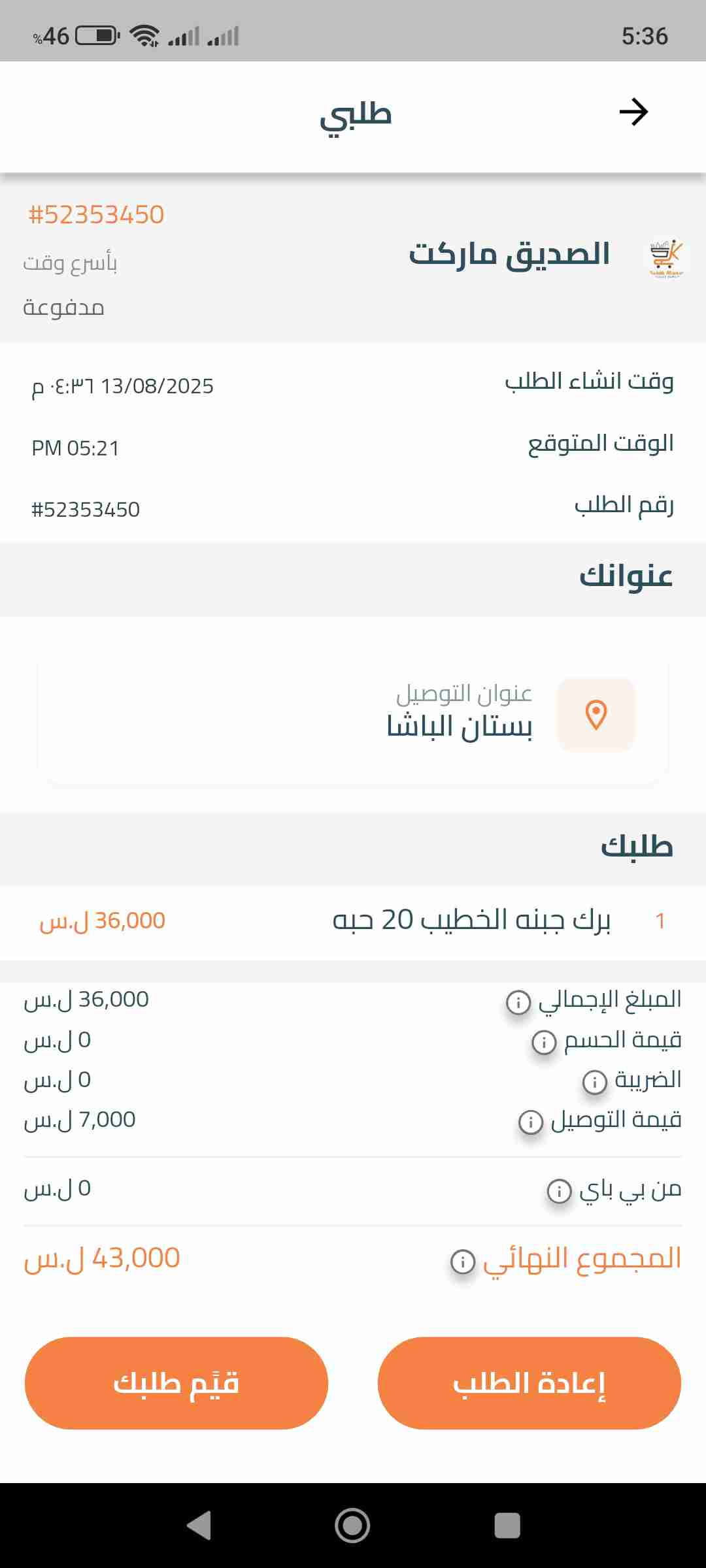This screenshot has width=706, height=1568.
Task: Go to the Android home screen
Action: [352, 1526]
